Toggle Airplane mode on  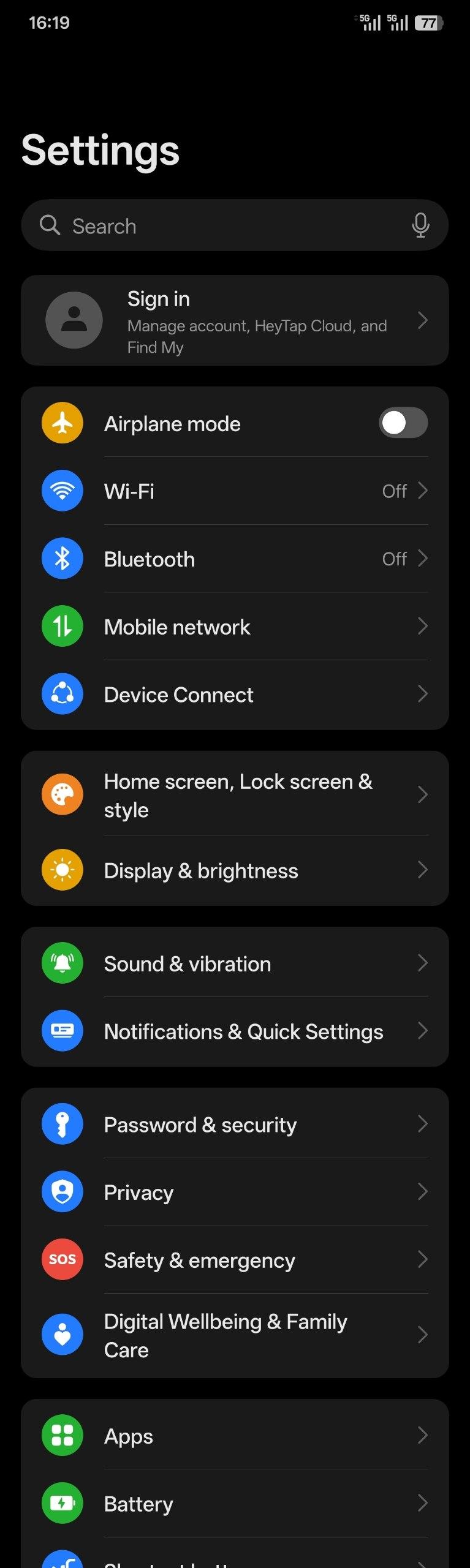tap(403, 423)
